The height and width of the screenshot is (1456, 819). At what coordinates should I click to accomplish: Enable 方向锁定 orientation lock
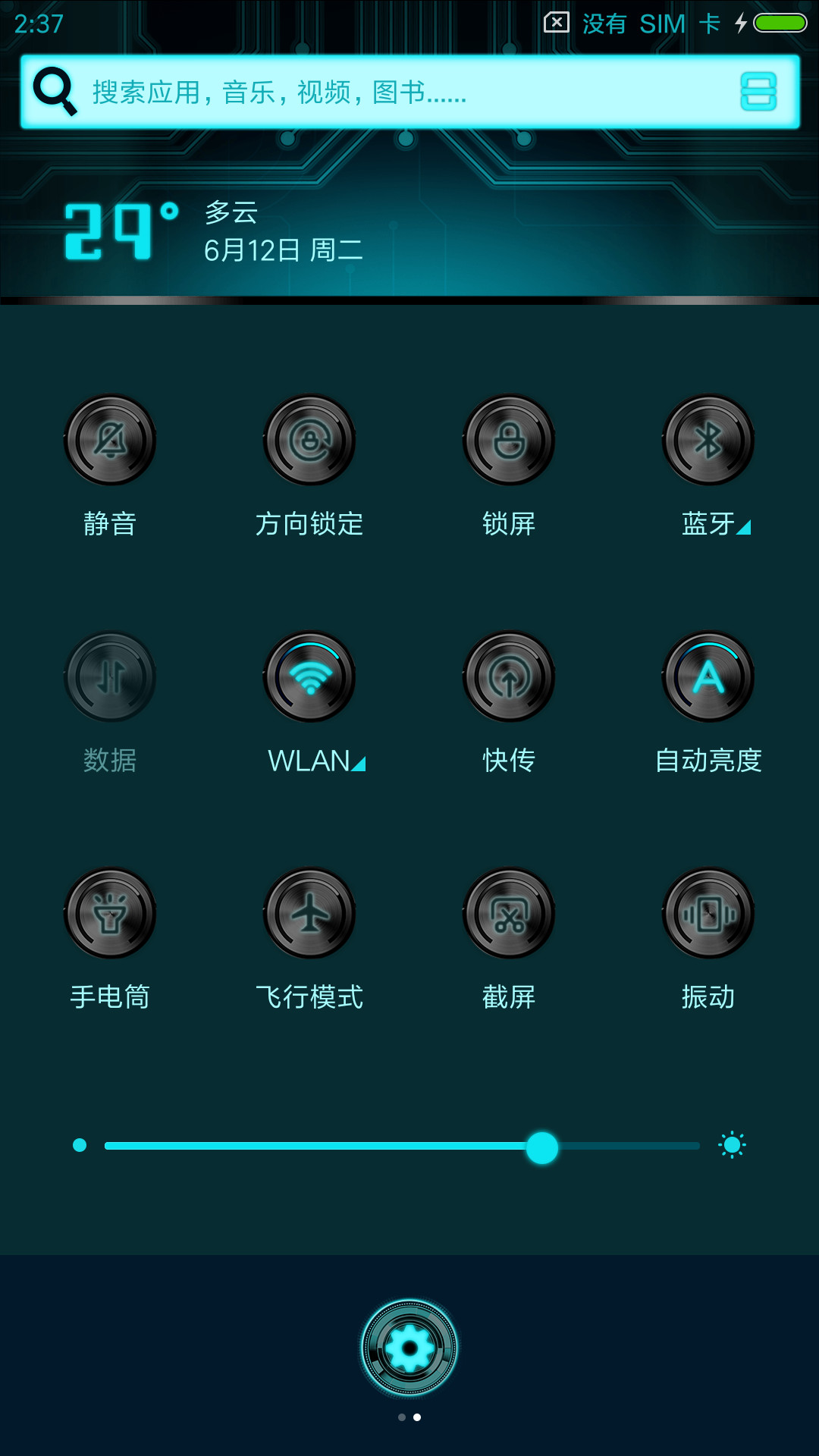[309, 440]
